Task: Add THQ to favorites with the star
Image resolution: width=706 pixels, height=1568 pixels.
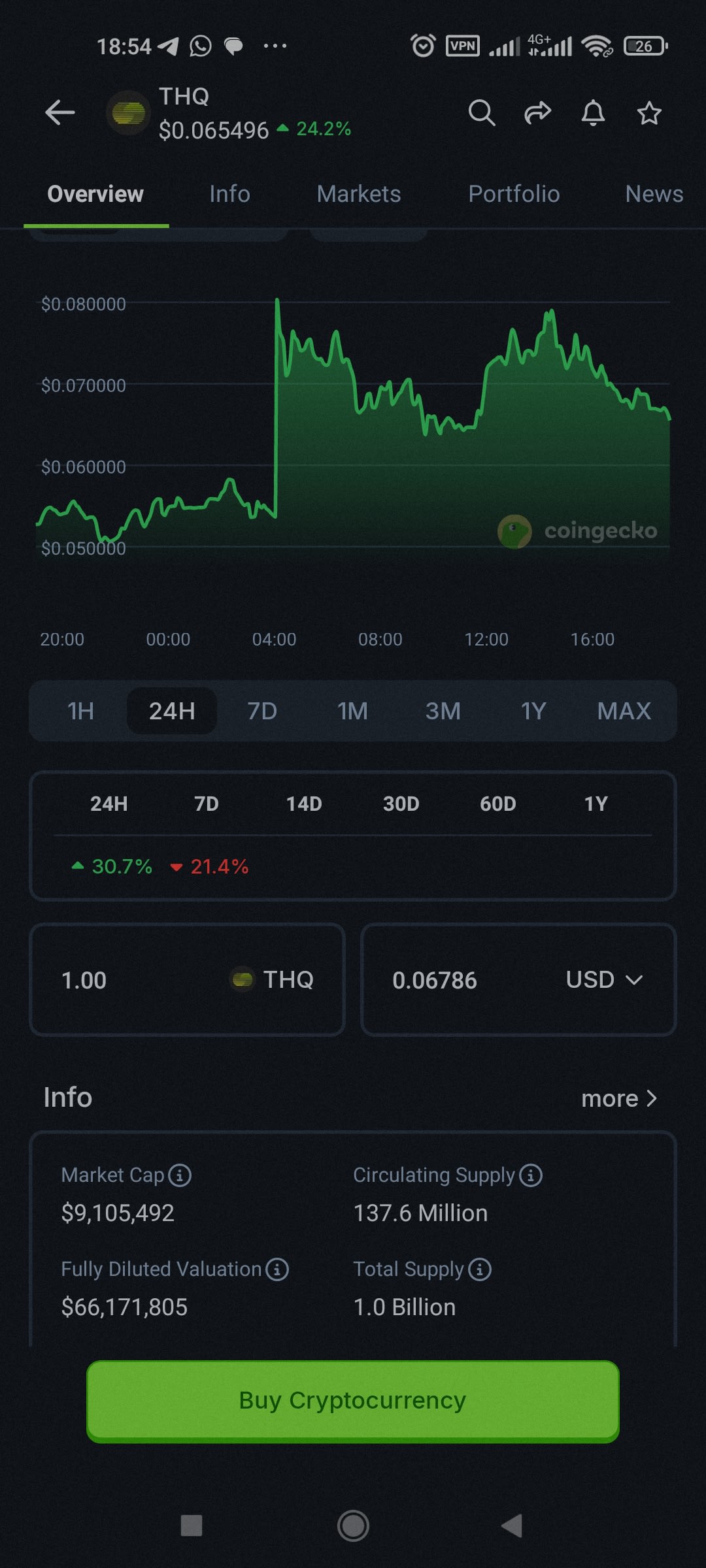Action: pyautogui.click(x=649, y=113)
